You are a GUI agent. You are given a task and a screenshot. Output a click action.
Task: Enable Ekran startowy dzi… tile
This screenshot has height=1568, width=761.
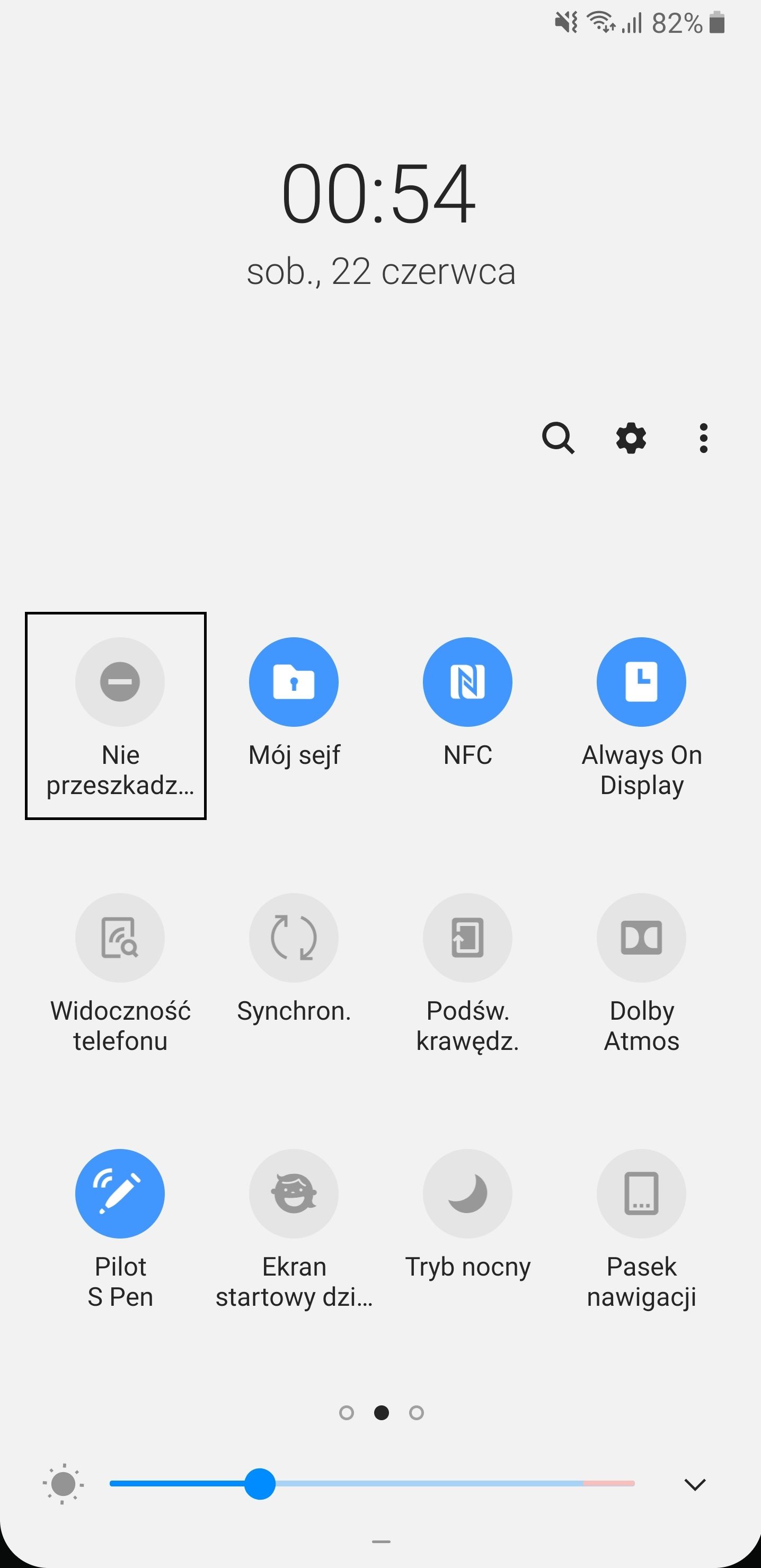click(x=294, y=1193)
